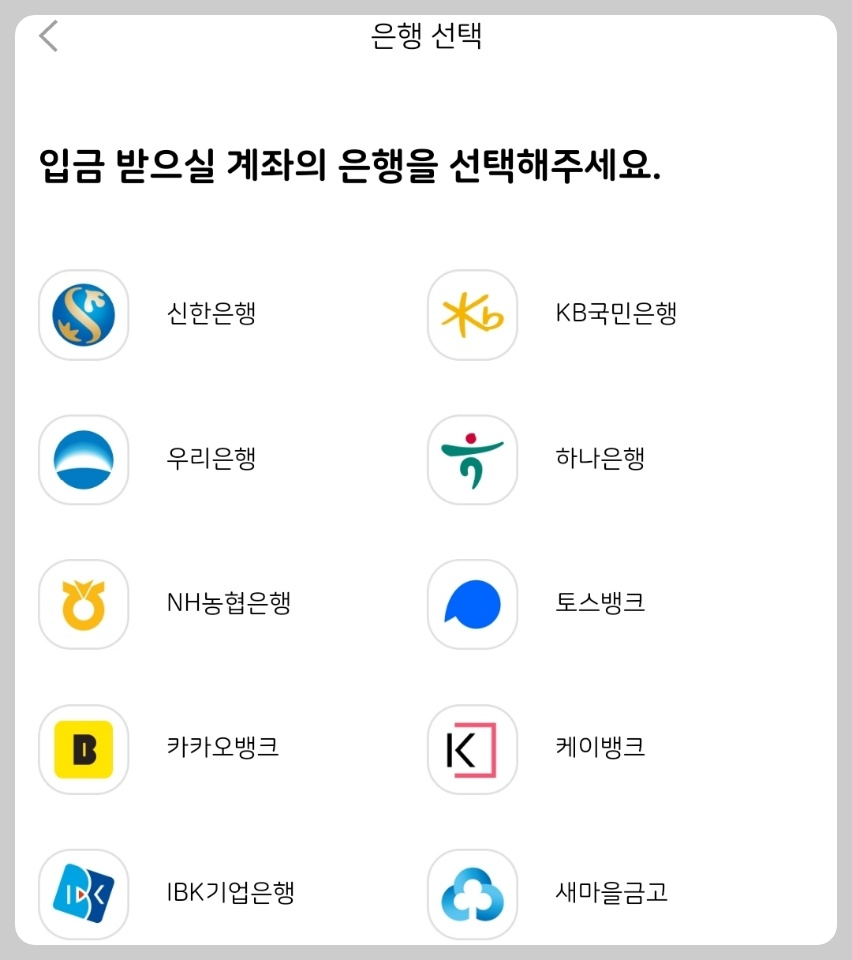Select the Shinhan Bank (신한은행) logo icon
Screen dimensions: 852x960
coord(83,315)
